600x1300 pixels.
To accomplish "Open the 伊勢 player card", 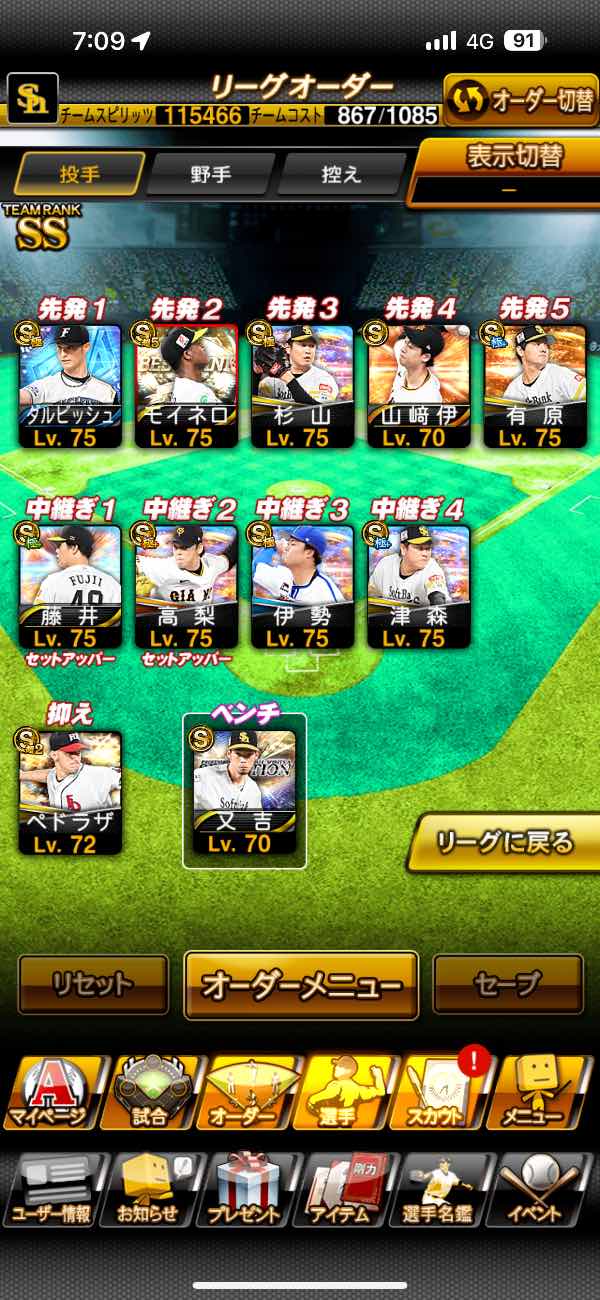I will point(302,587).
